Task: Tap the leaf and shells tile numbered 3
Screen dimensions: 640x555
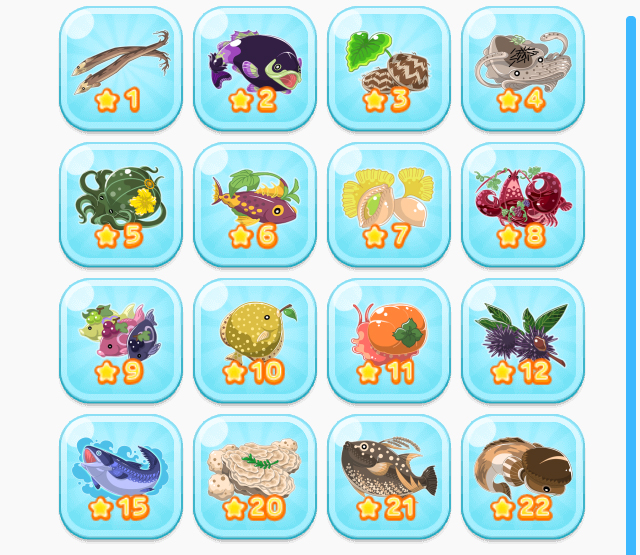Action: pyautogui.click(x=389, y=68)
